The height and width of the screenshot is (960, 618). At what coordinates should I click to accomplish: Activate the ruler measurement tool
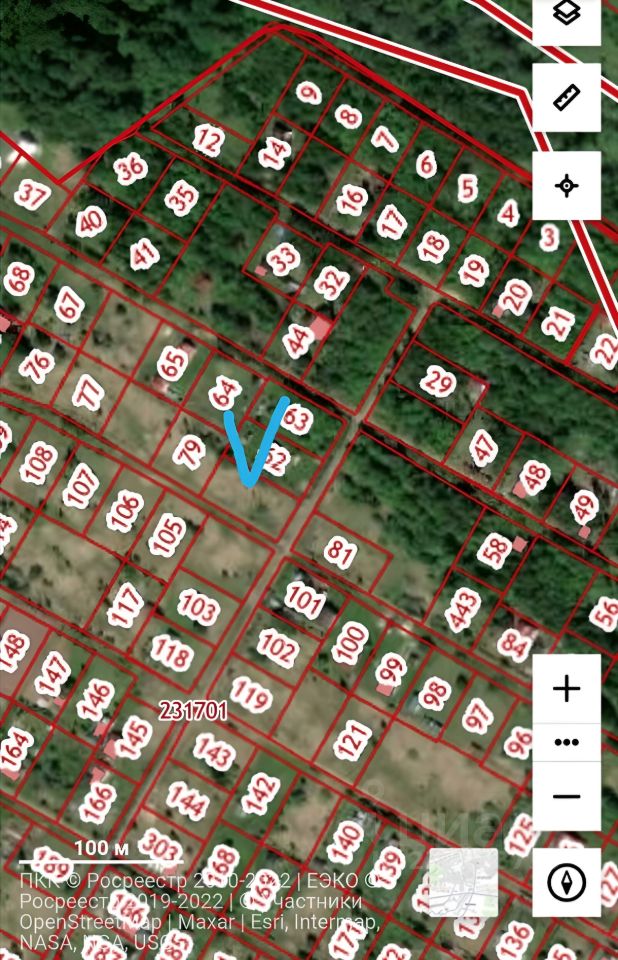tap(567, 98)
